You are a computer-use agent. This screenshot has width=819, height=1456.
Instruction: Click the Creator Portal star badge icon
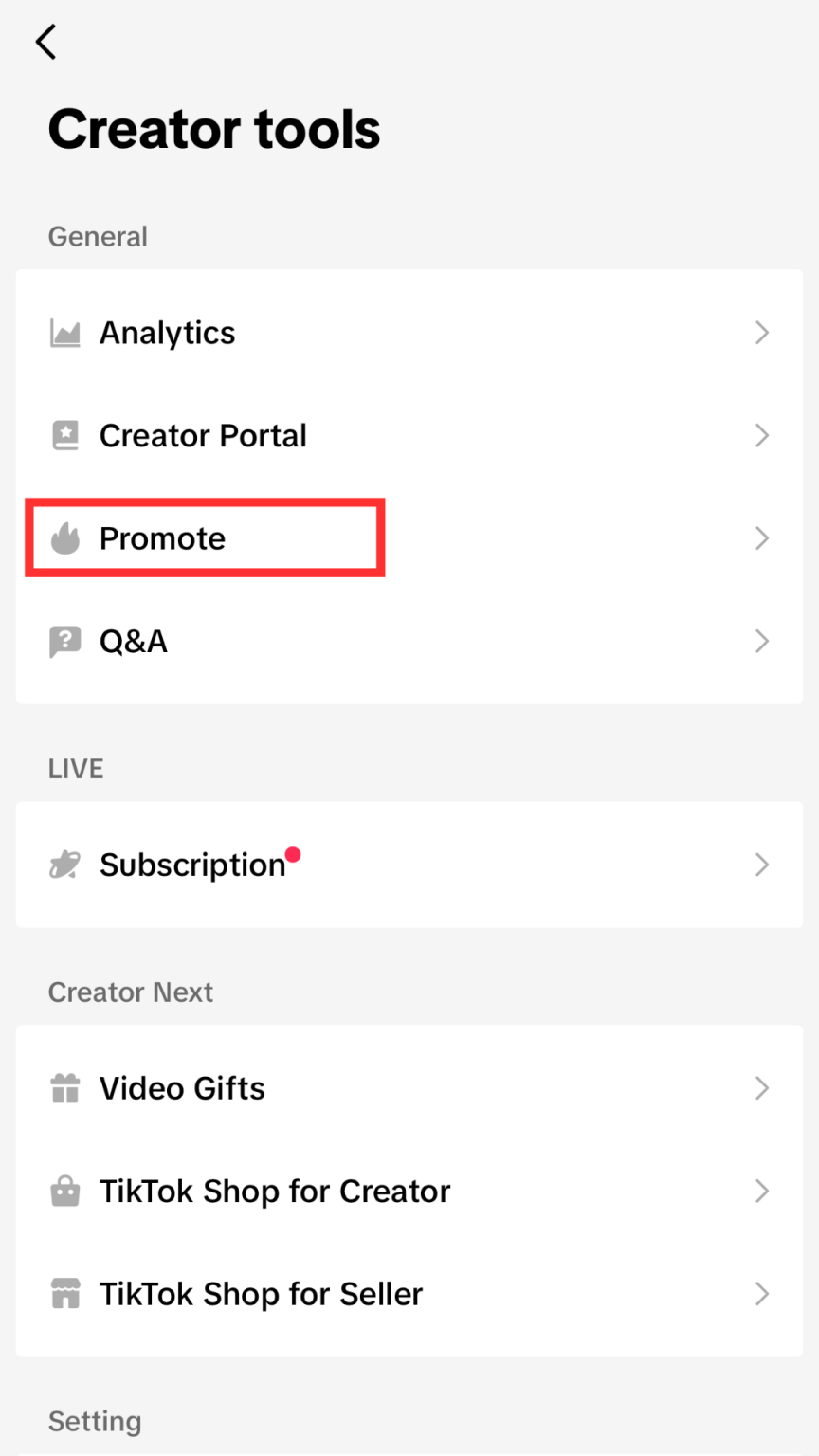(64, 435)
